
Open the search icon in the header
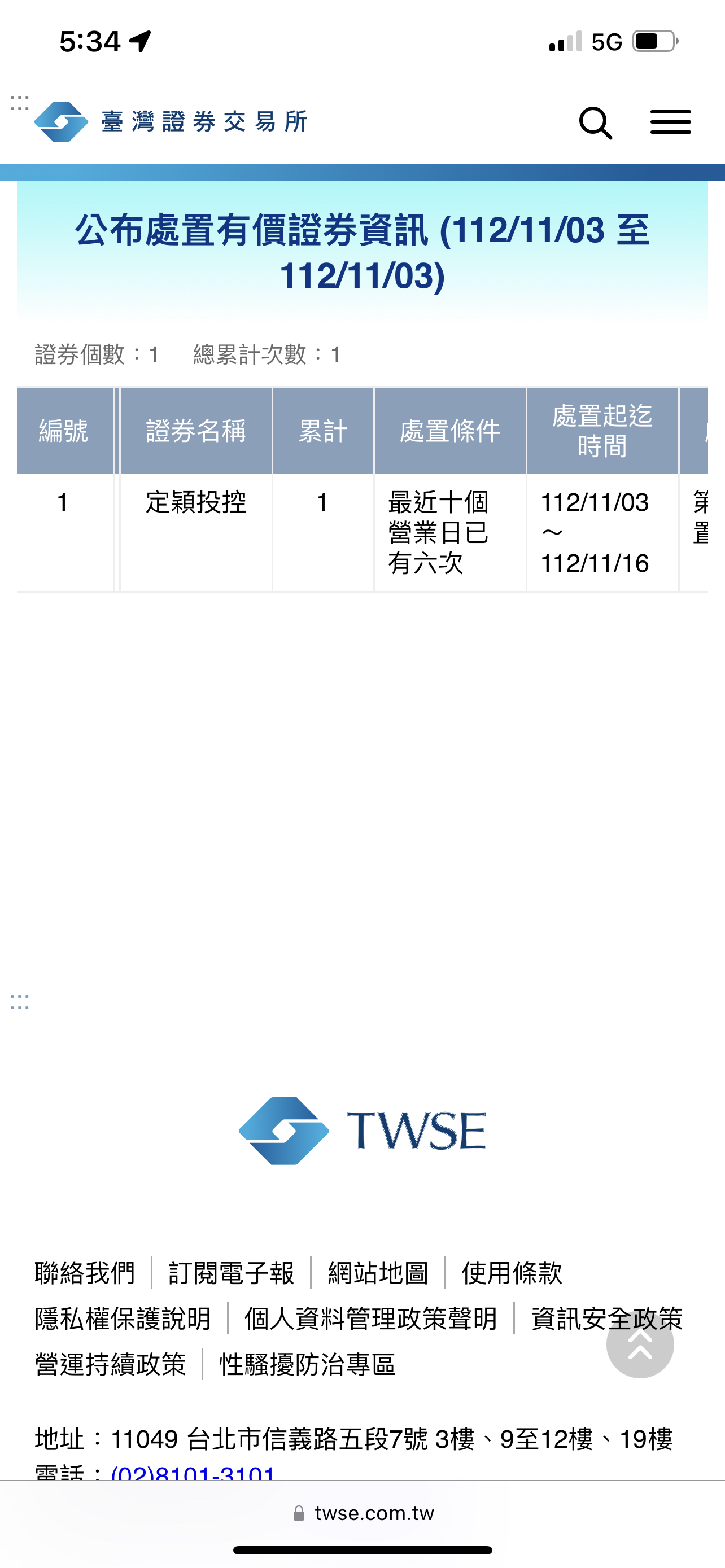[595, 121]
